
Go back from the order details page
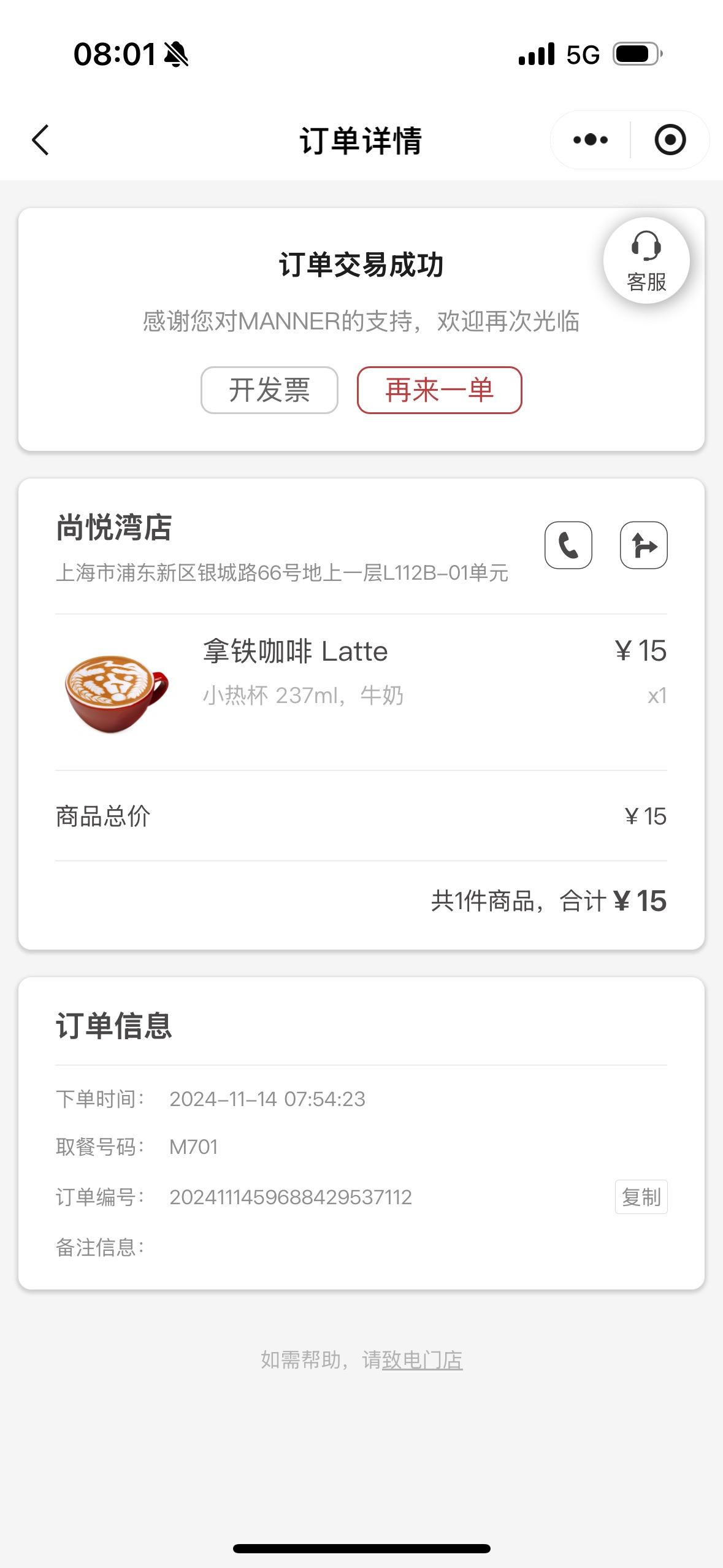(40, 140)
